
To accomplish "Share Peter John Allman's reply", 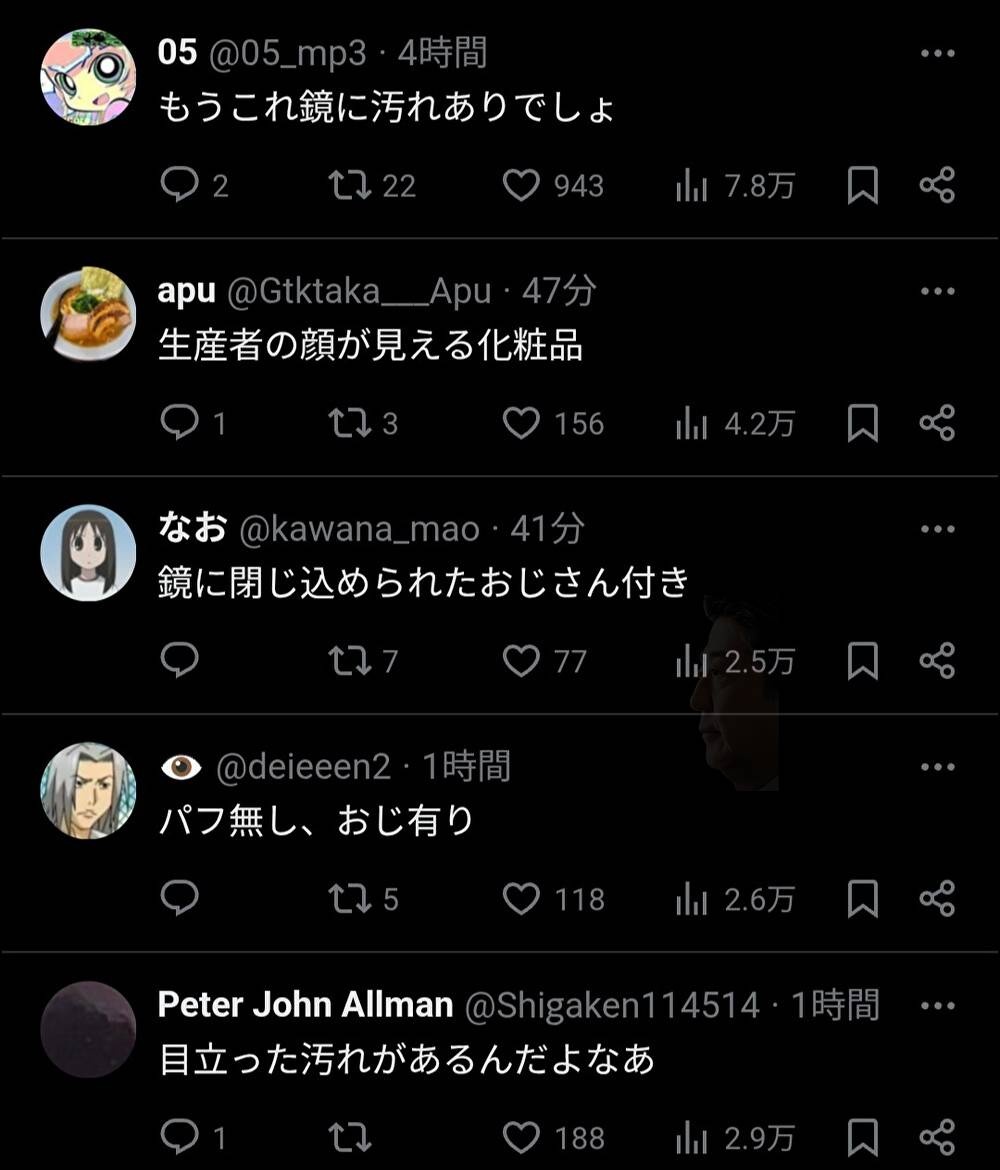I will tap(937, 1137).
